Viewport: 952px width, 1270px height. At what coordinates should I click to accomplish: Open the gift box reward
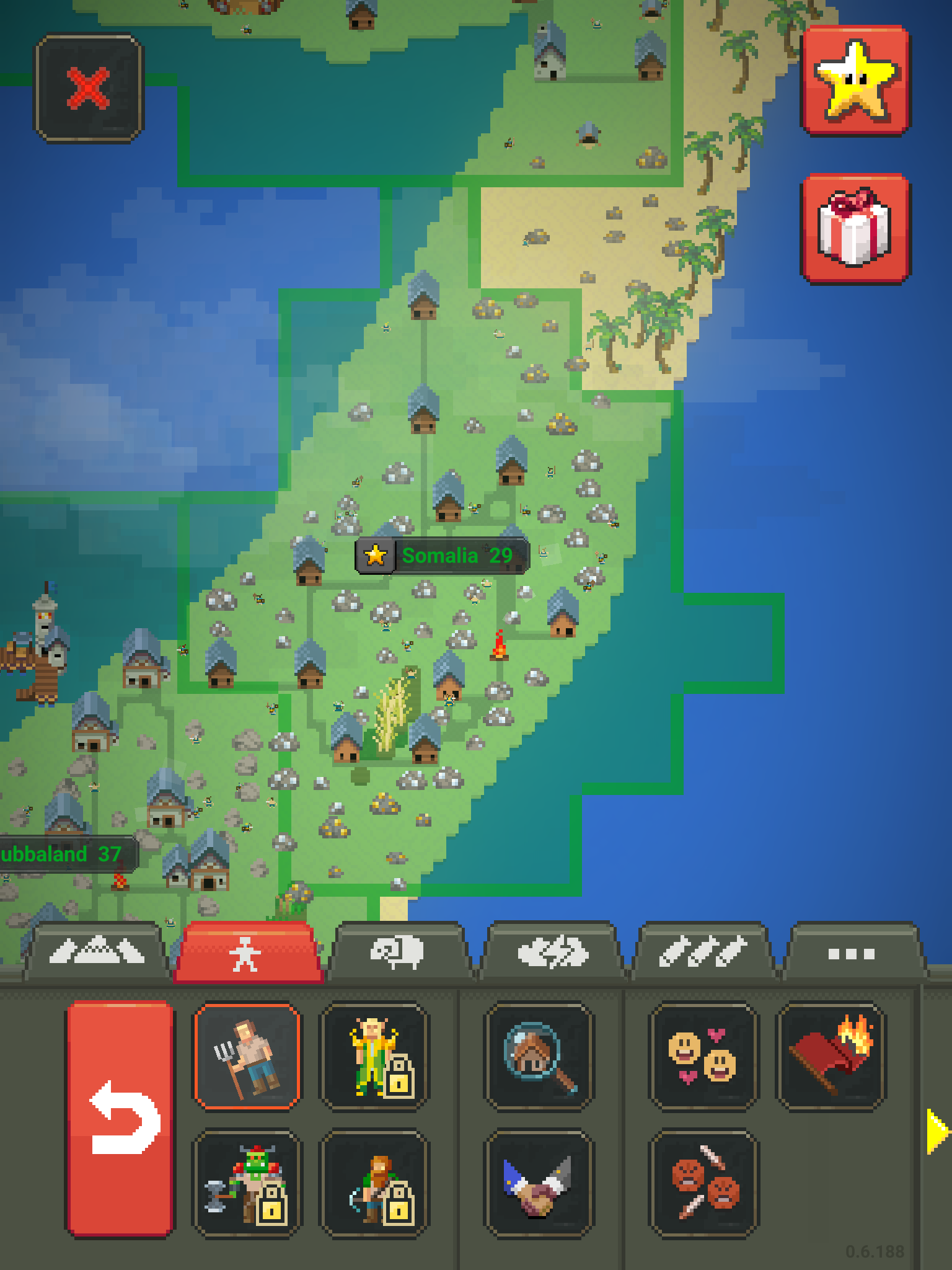[x=855, y=228]
